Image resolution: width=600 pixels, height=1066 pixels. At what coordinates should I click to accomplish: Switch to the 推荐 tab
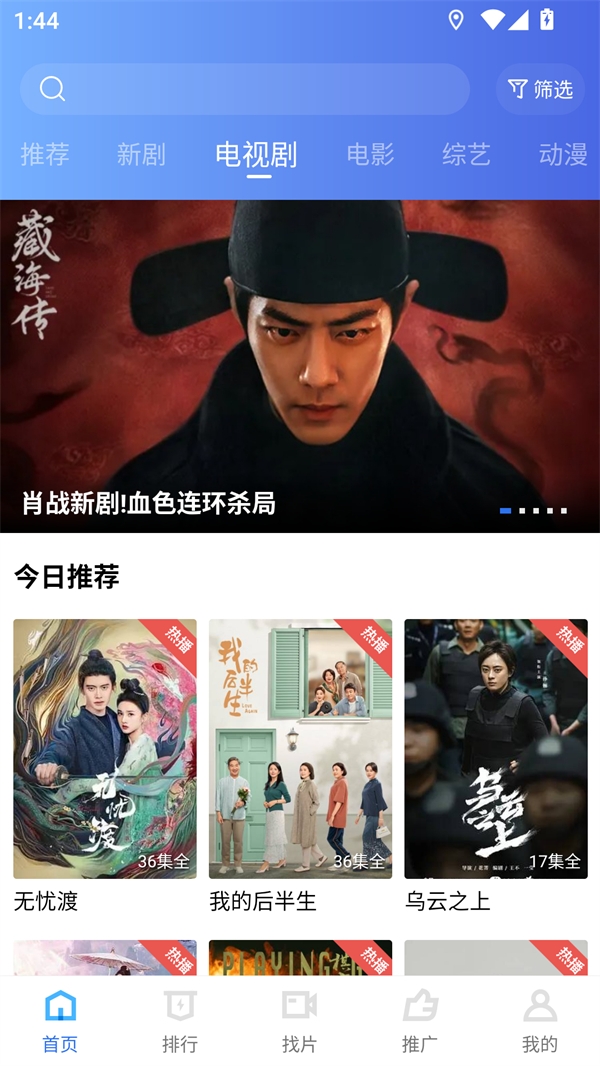click(45, 154)
